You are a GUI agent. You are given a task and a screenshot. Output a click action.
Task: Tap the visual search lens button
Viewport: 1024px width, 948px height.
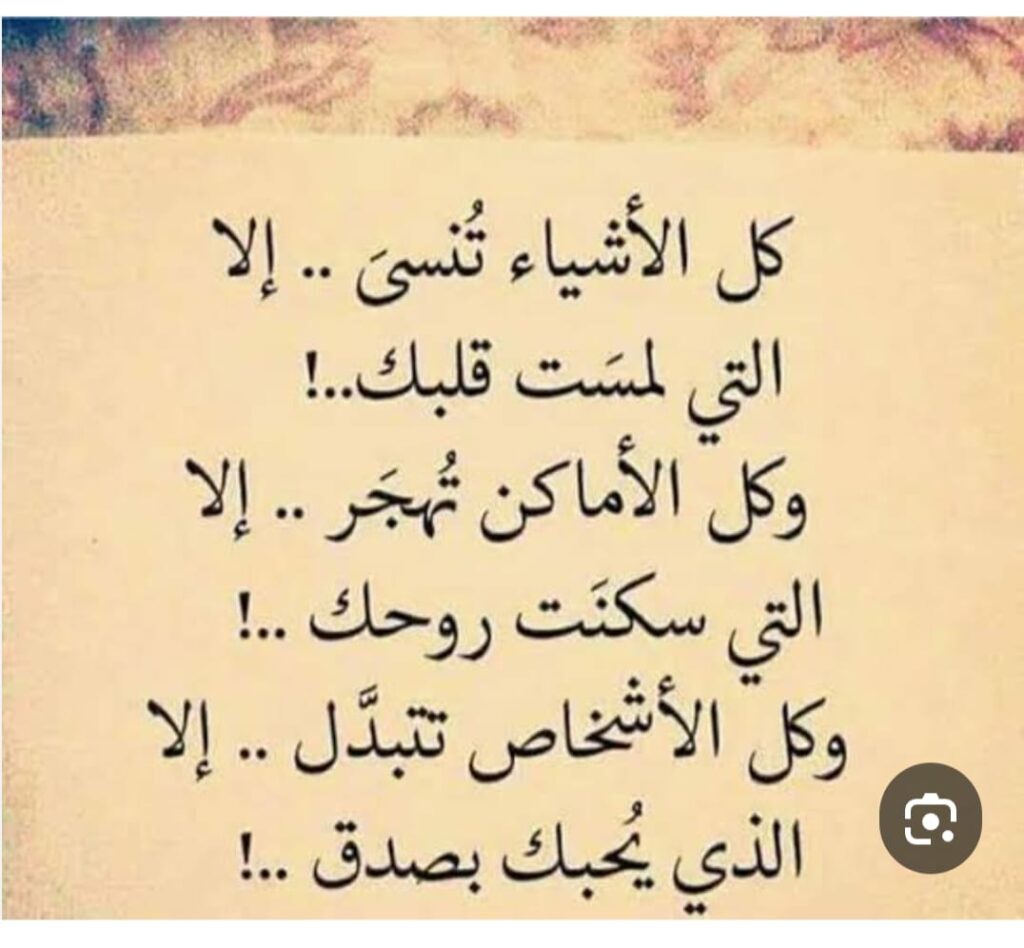pyautogui.click(x=930, y=817)
